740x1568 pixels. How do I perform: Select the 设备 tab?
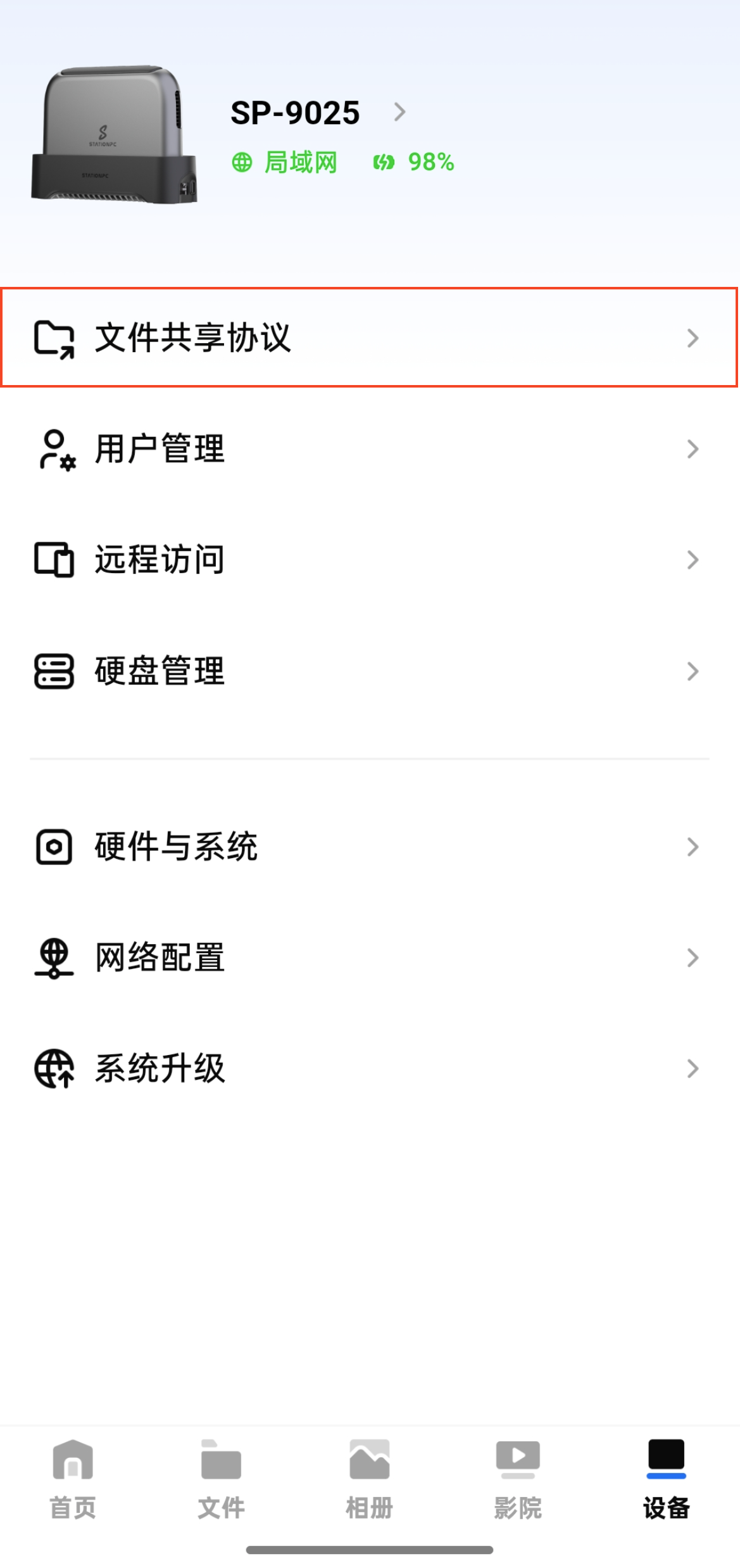tap(666, 1480)
